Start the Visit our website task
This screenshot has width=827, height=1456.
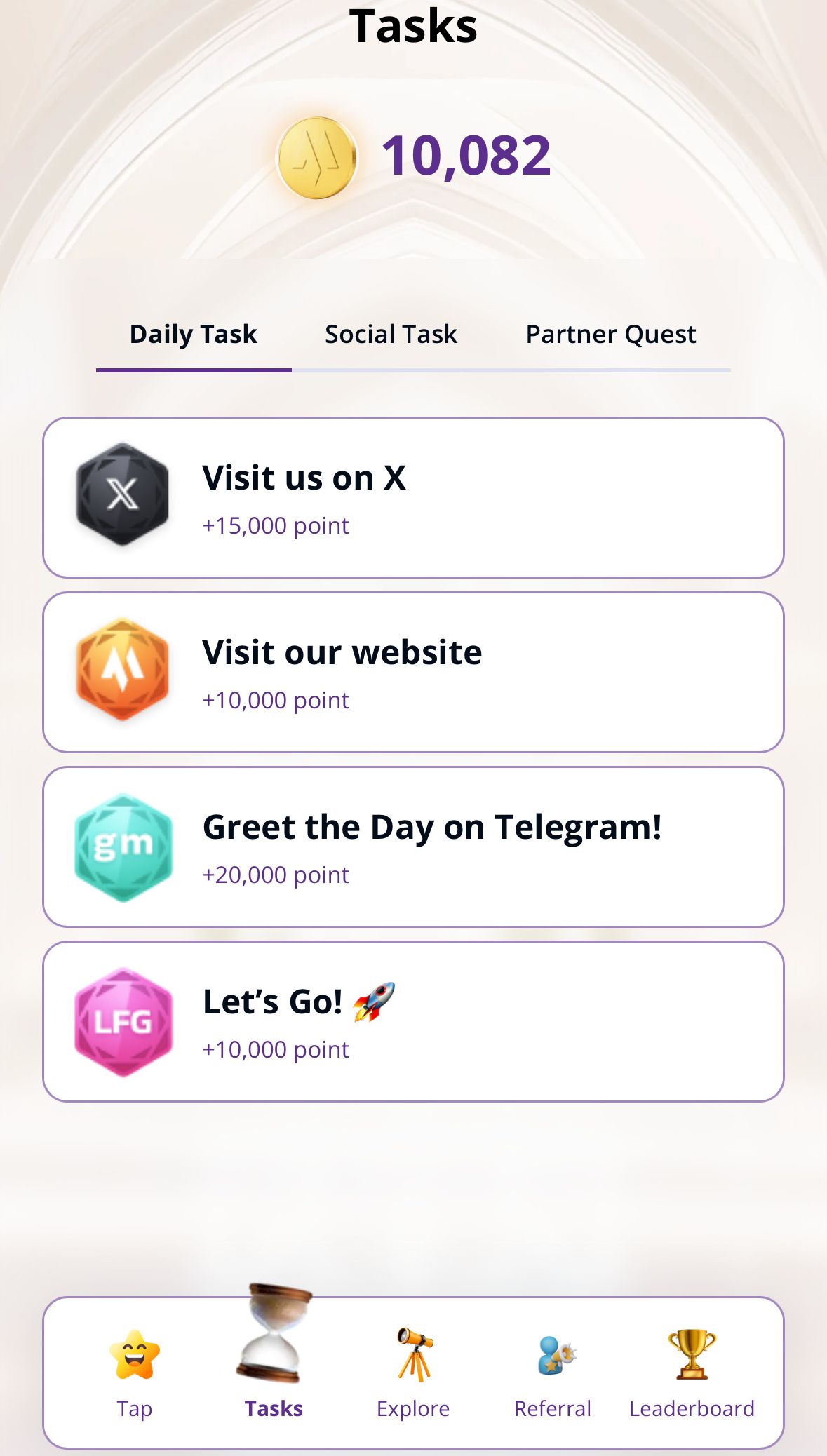click(413, 670)
